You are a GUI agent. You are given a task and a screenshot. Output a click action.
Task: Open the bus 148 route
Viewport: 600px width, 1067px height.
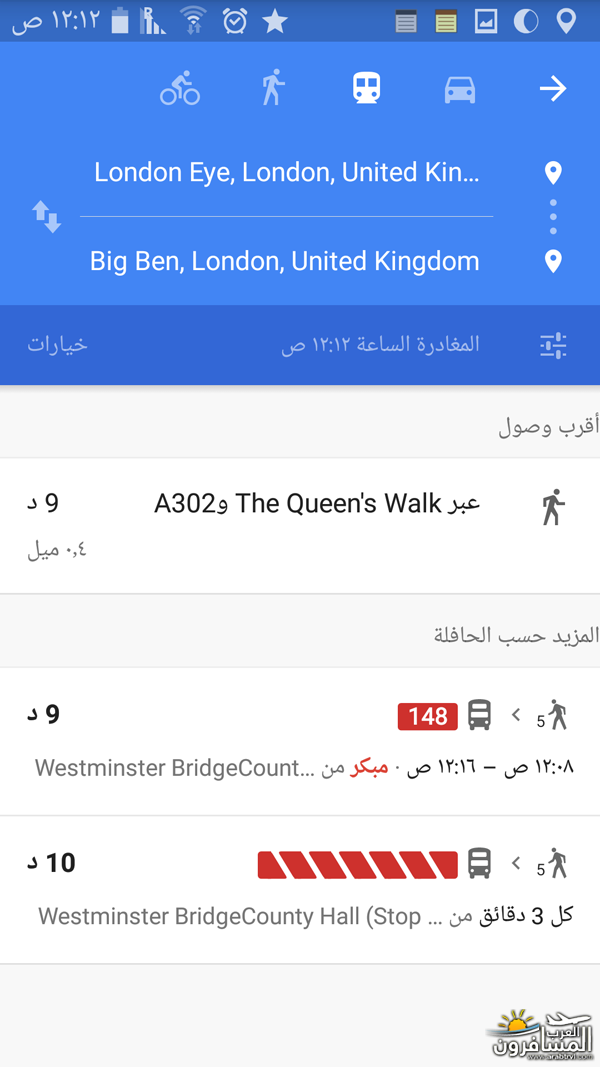(300, 741)
